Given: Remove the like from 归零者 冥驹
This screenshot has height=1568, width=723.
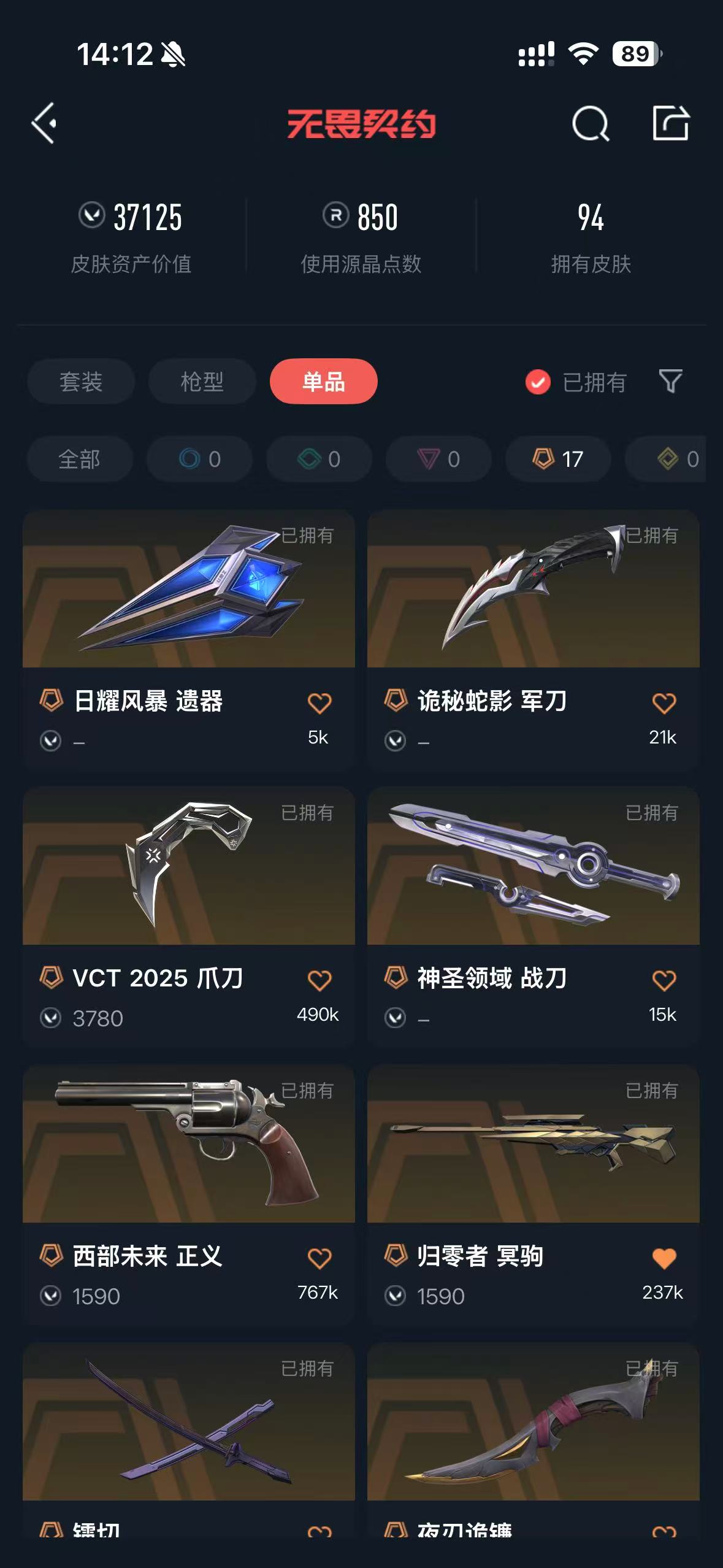Looking at the screenshot, I should [664, 1258].
